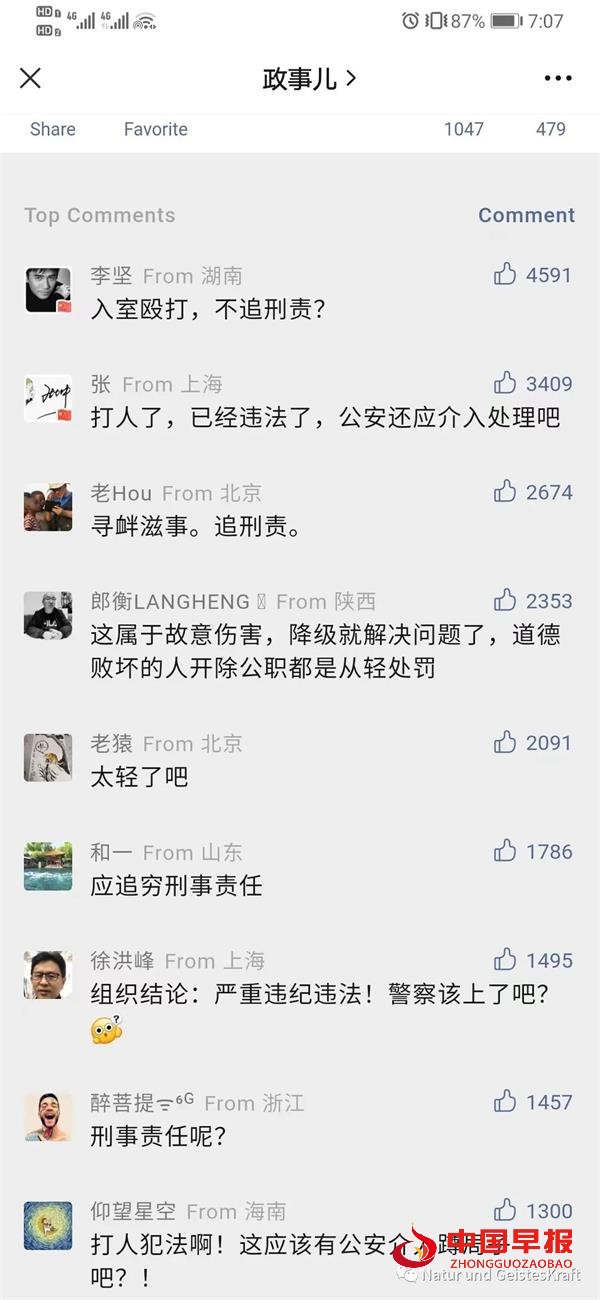Open the three-dot overflow menu

point(558,79)
